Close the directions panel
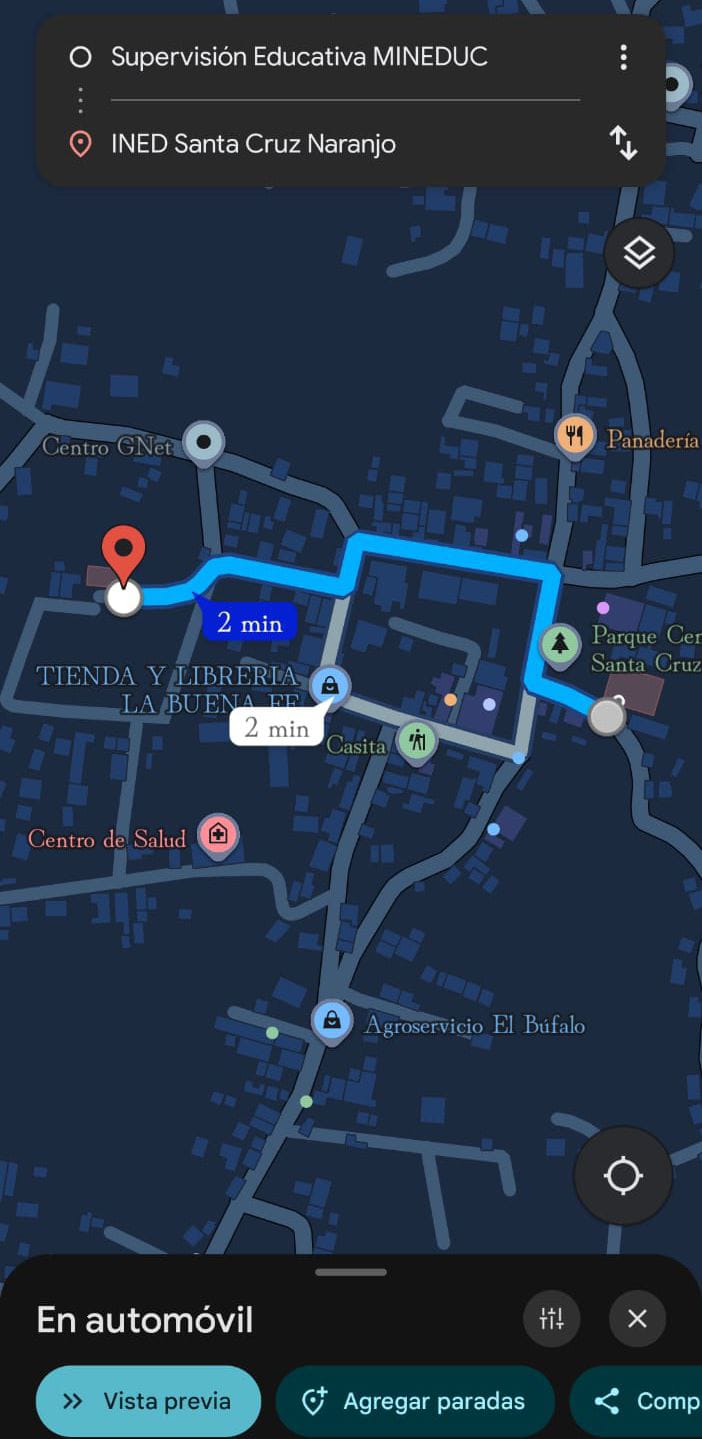 (x=637, y=1318)
